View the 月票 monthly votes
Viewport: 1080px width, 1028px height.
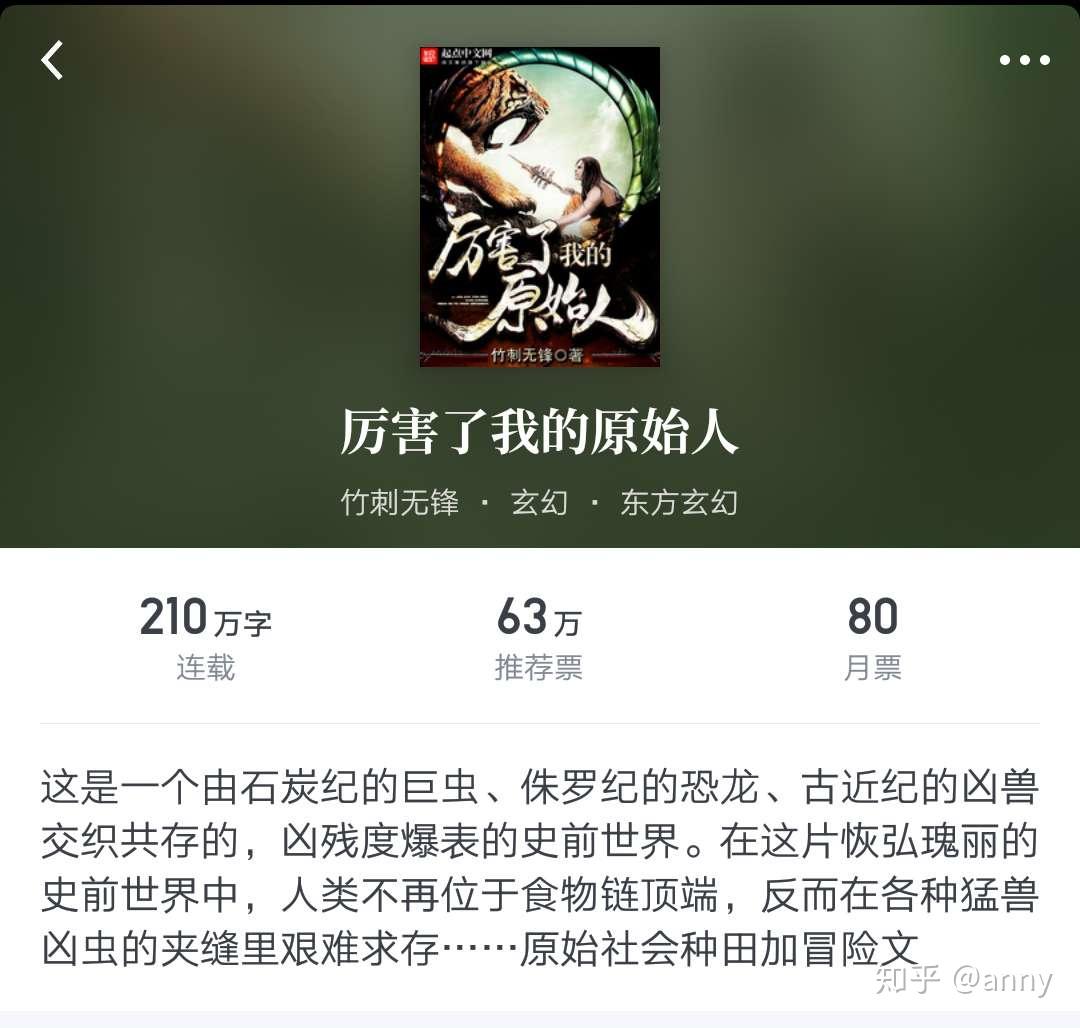[x=872, y=637]
